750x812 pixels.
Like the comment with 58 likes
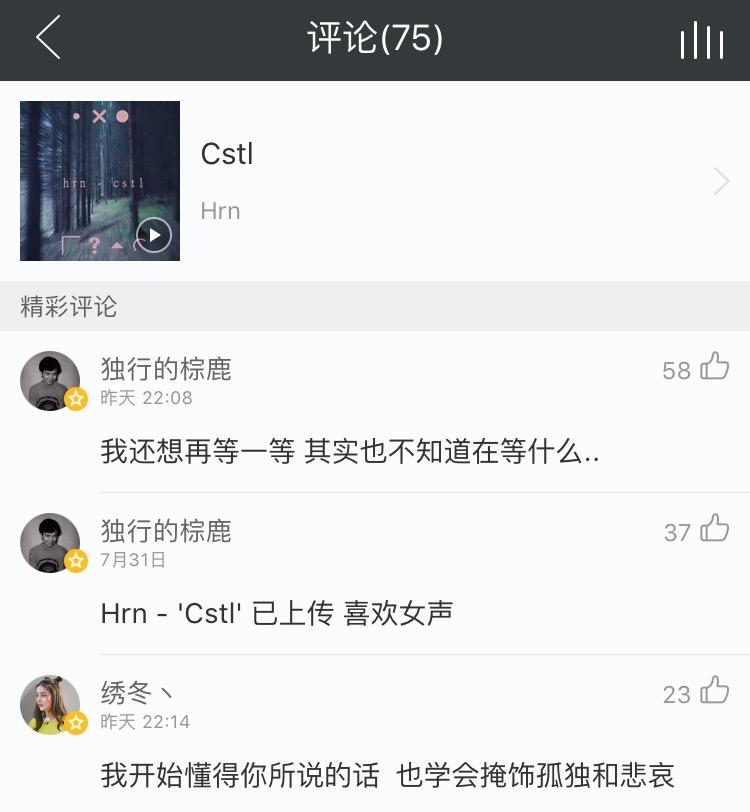tap(714, 367)
